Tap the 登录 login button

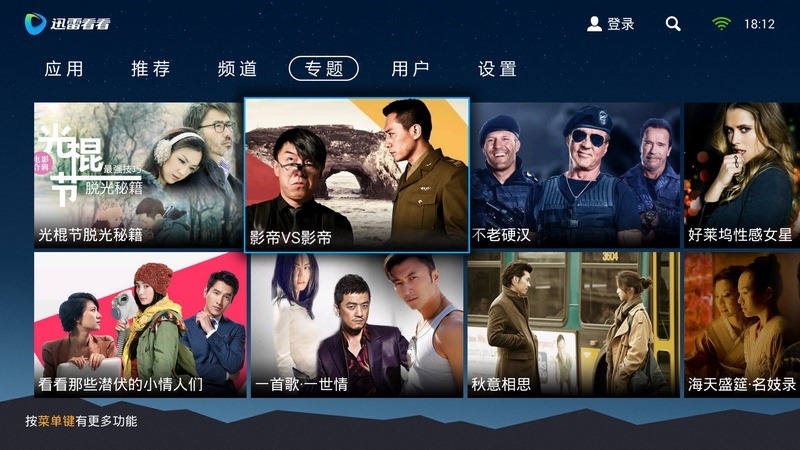coord(611,24)
